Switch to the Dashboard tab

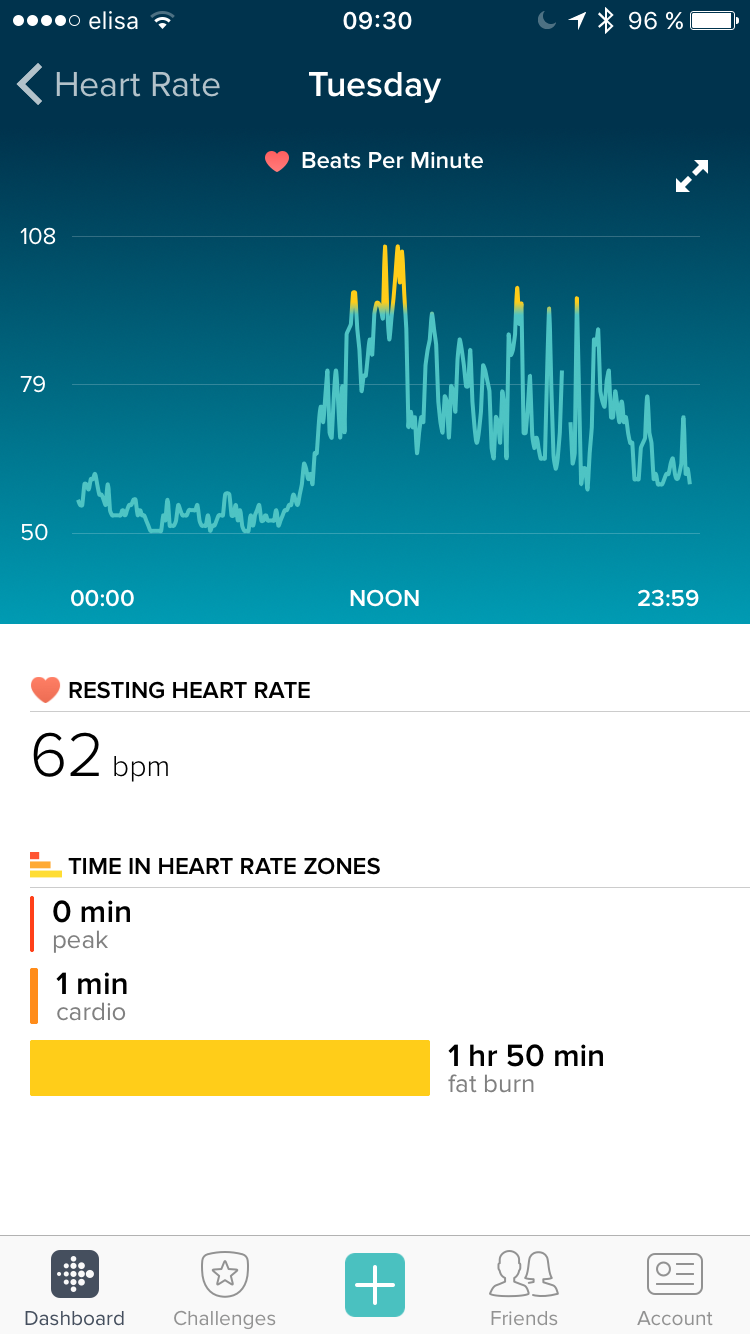coord(75,1288)
